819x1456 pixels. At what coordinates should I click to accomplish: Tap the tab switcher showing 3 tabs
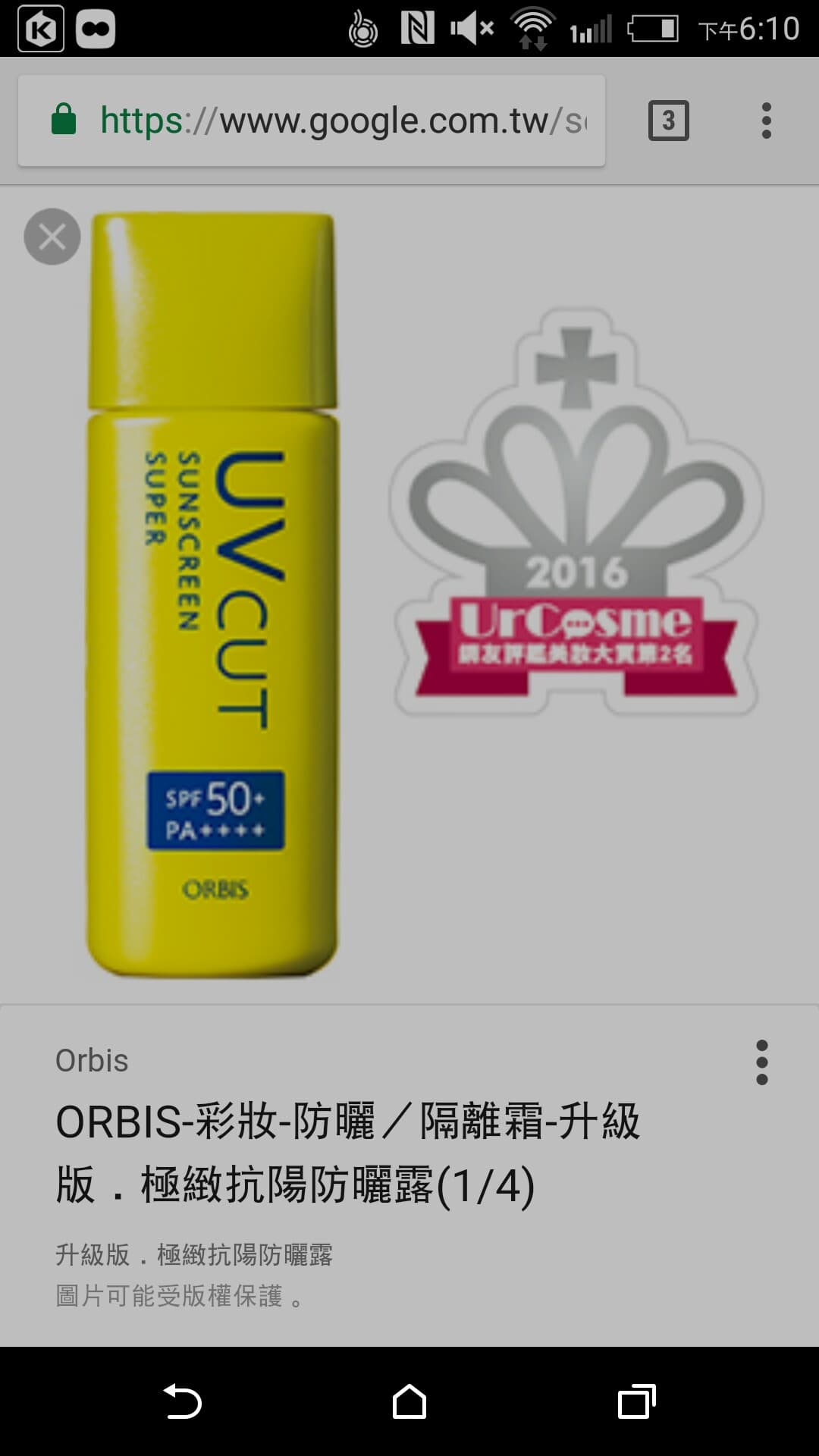(x=668, y=119)
